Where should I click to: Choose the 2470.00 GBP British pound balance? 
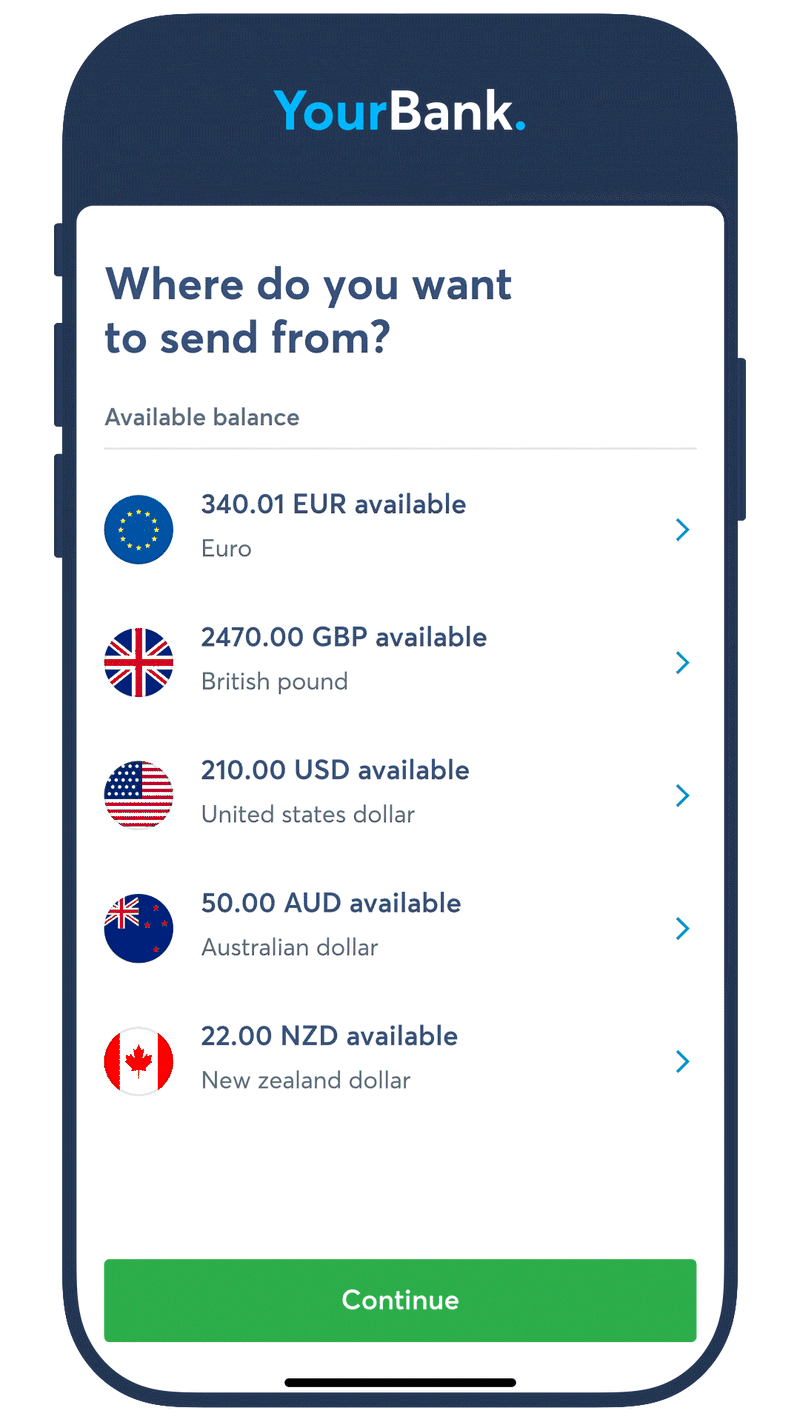click(399, 660)
